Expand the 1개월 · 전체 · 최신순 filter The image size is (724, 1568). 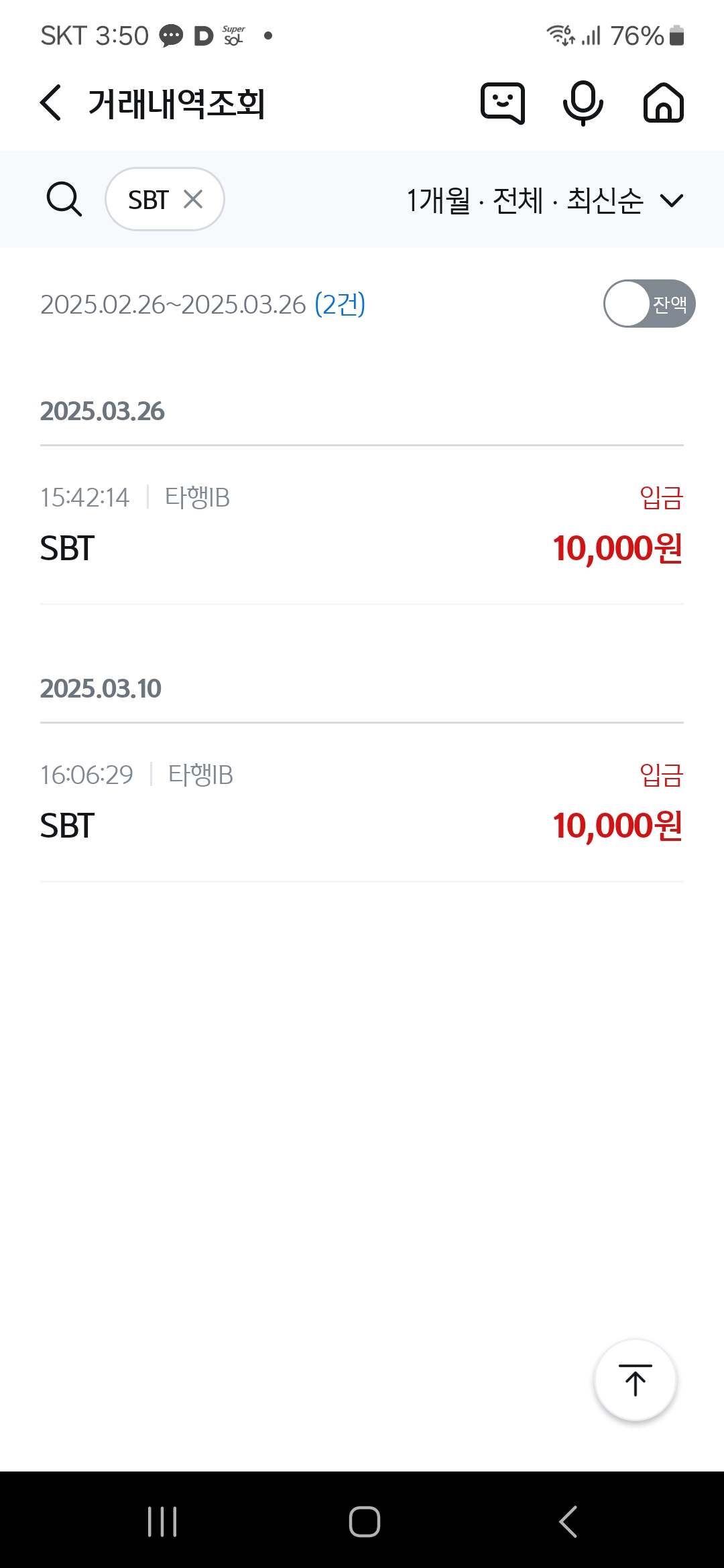click(545, 200)
